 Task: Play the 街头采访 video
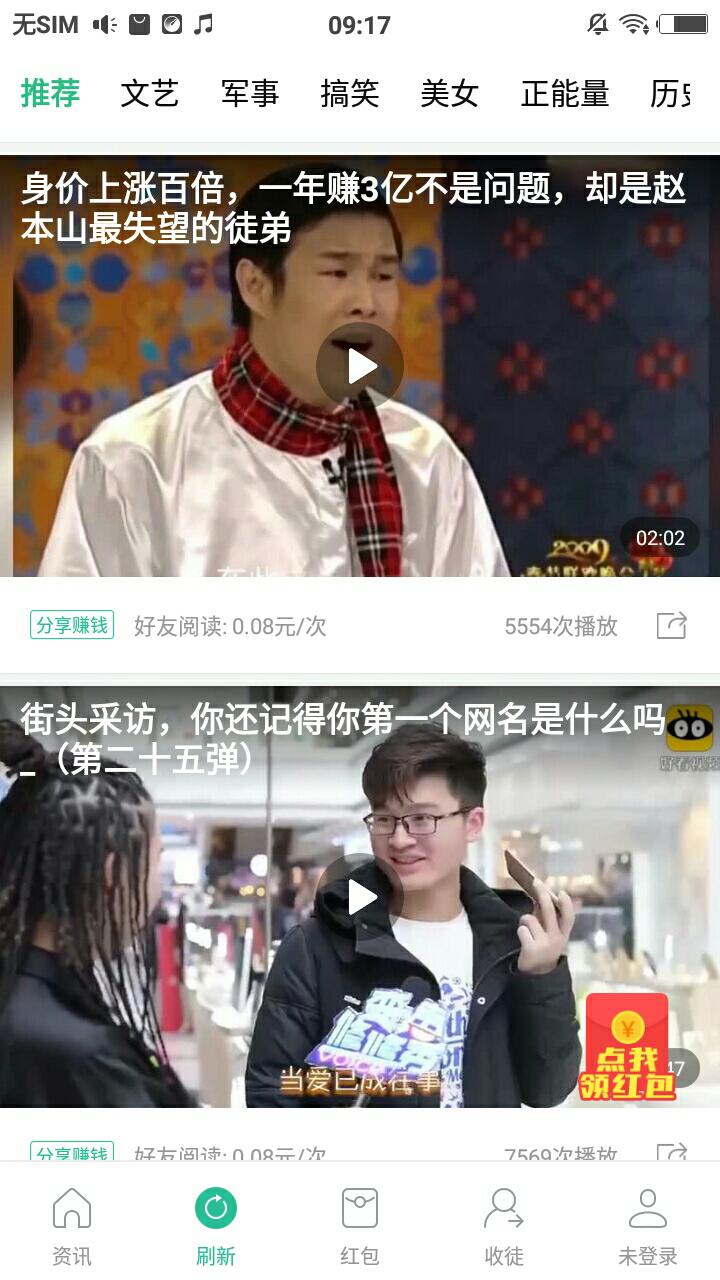[x=360, y=897]
